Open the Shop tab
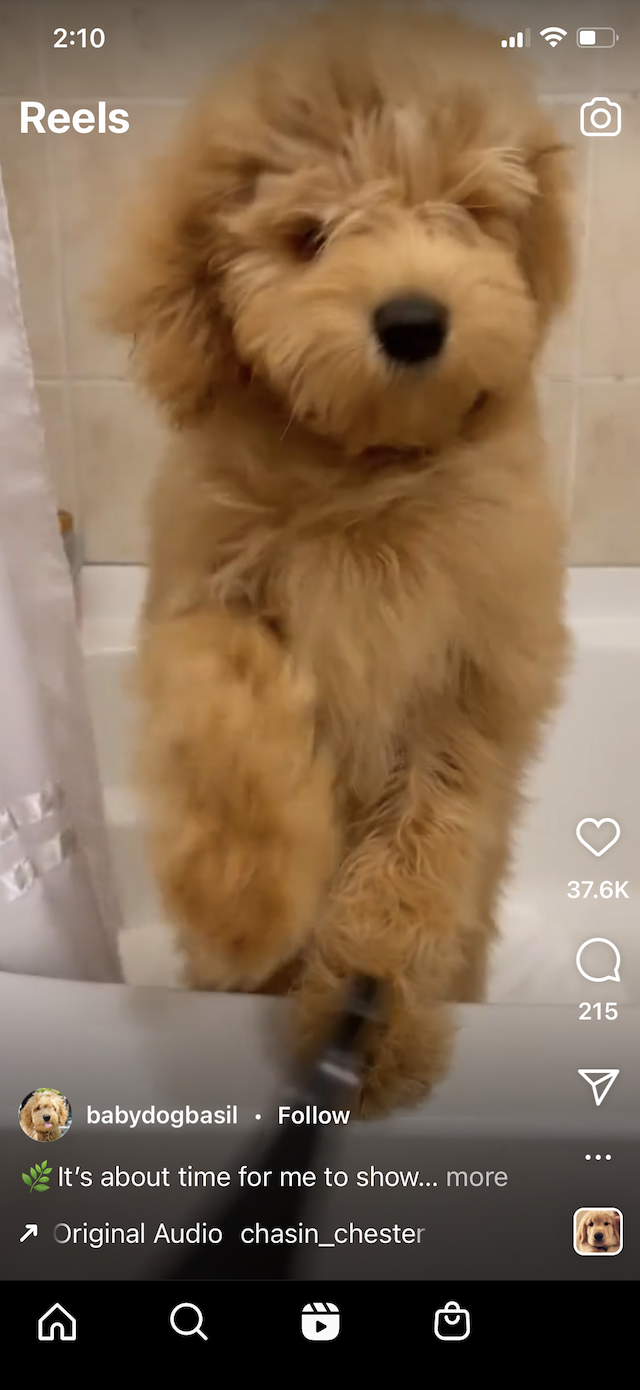 click(452, 1323)
